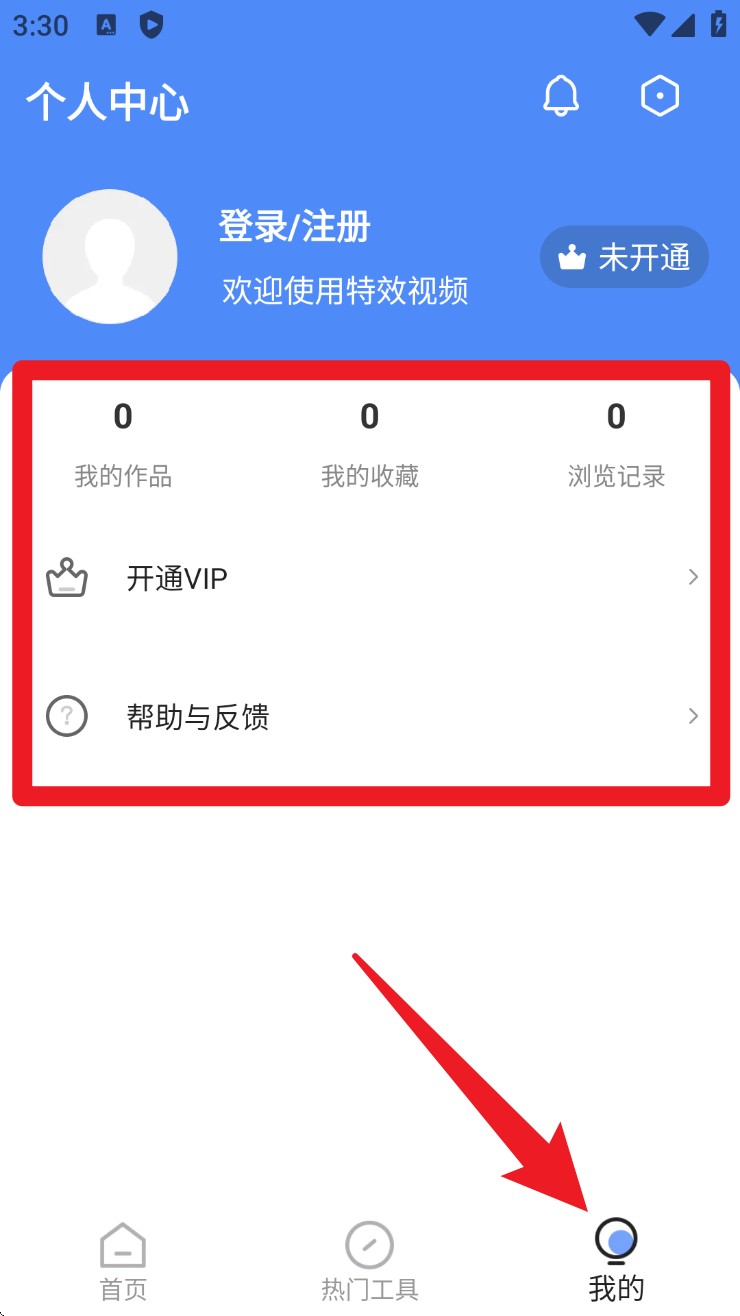Open 浏览记录 history

tap(616, 445)
